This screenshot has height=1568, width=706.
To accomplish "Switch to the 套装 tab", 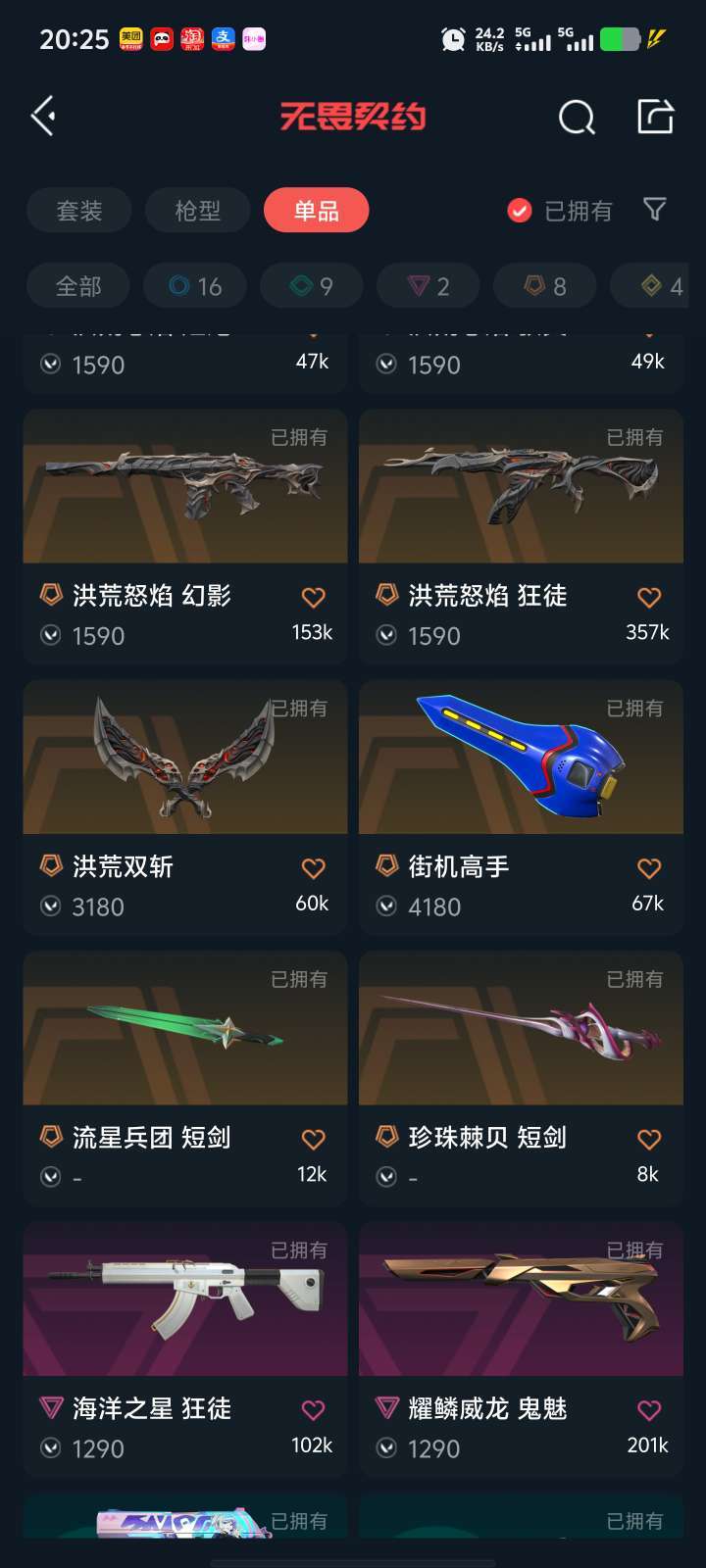I will pos(79,211).
